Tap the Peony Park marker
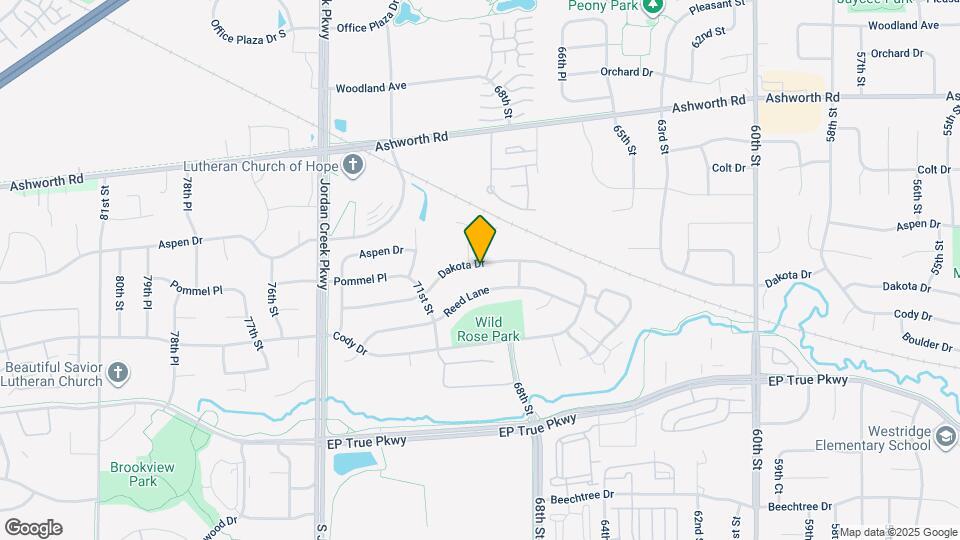Image resolution: width=960 pixels, height=540 pixels. tap(653, 6)
